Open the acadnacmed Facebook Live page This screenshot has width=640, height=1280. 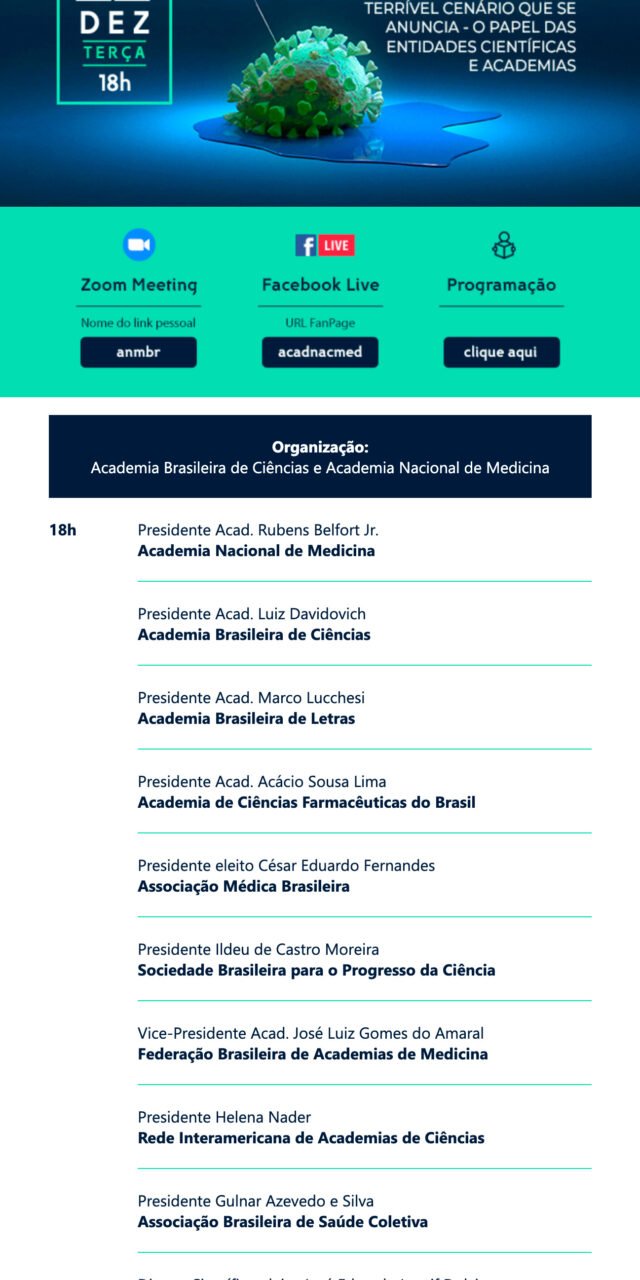point(320,352)
